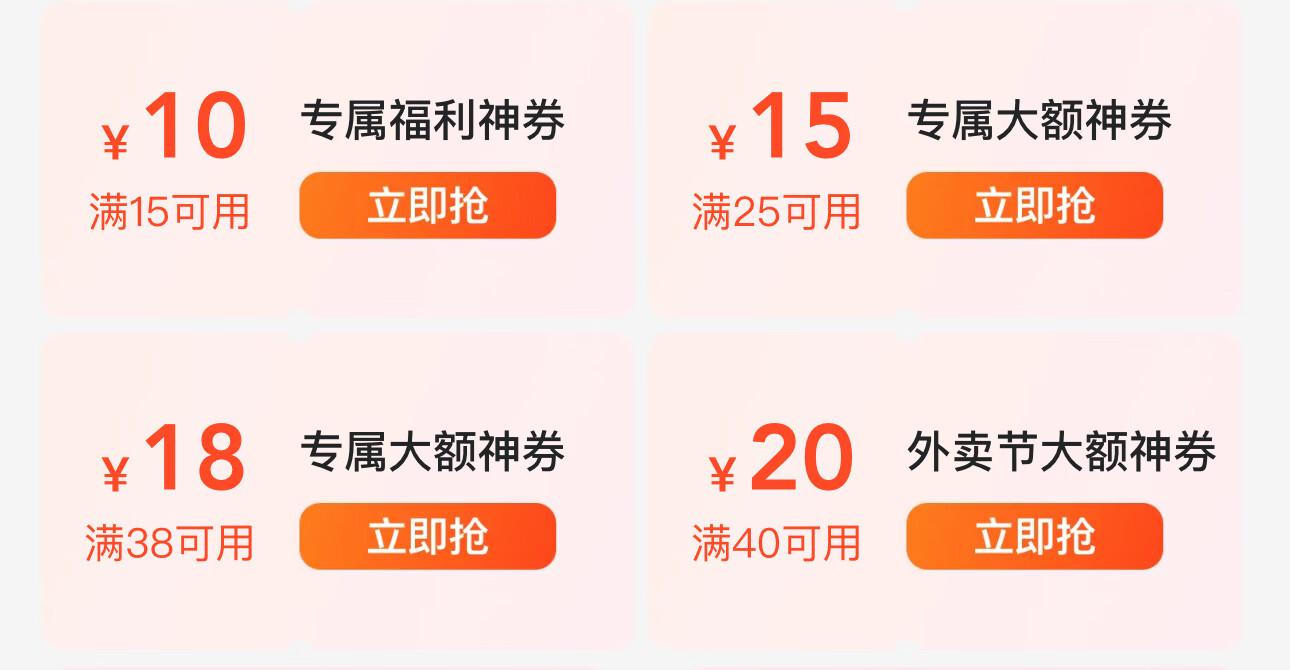1290x670 pixels.
Task: Tap 立即抢 on the ¥20 外卖节大额神券 coupon
Action: pyautogui.click(x=1034, y=536)
